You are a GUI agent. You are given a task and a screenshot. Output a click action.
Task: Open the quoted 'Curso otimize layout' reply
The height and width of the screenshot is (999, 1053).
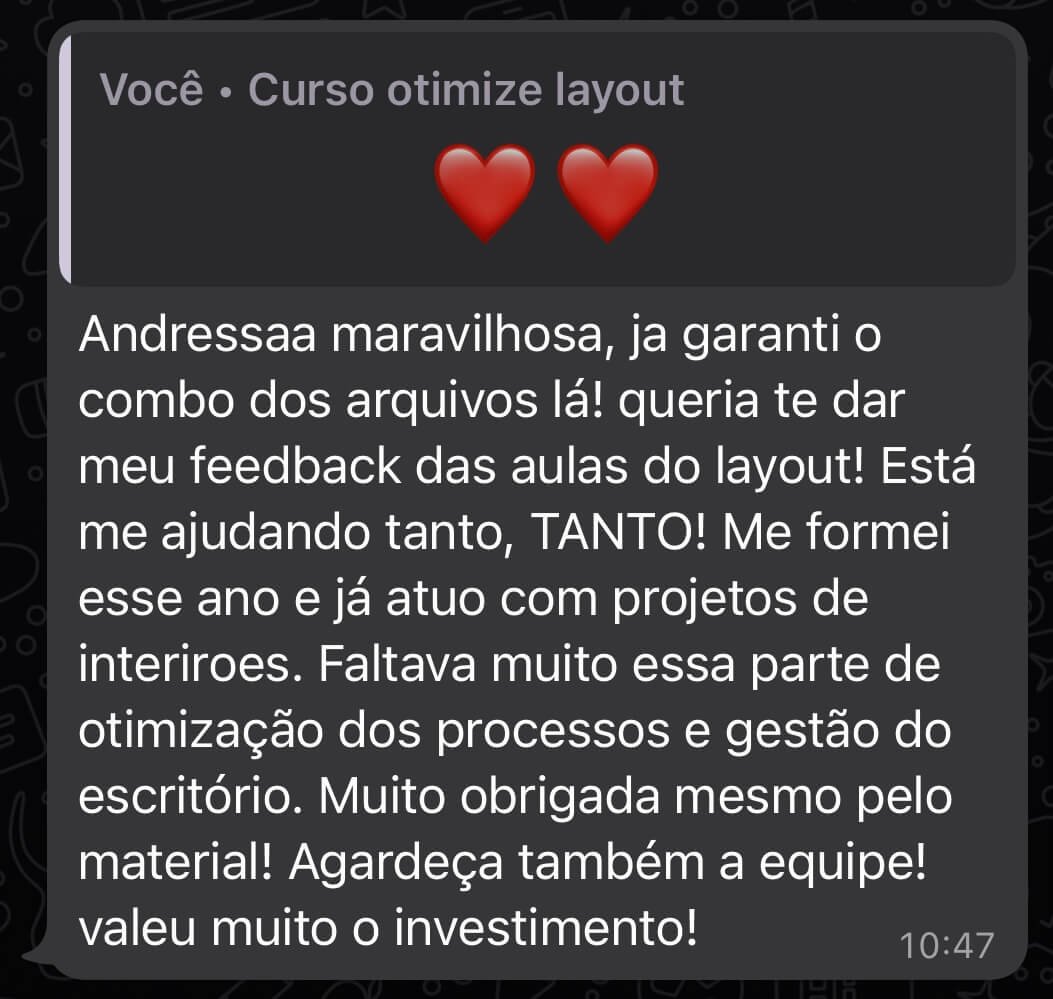tap(538, 160)
